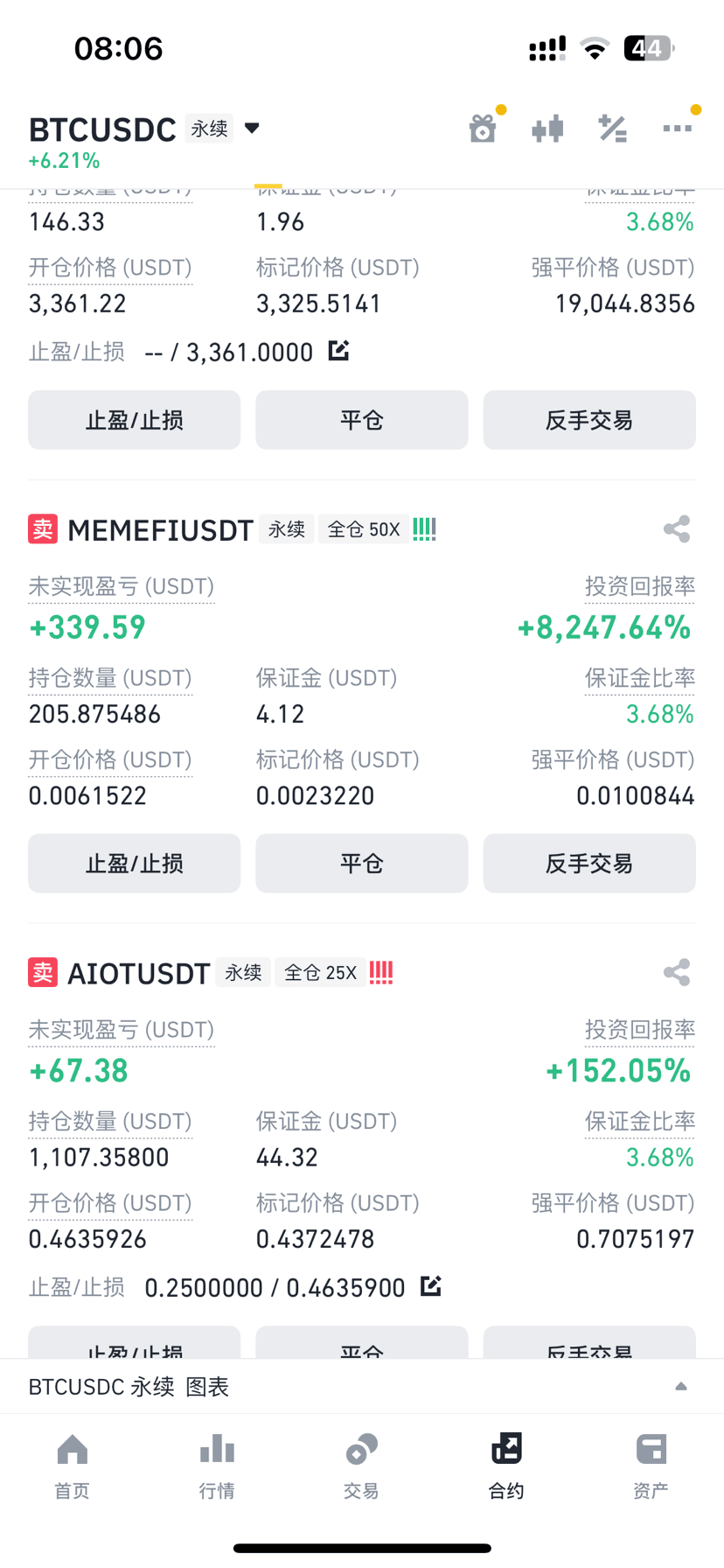This screenshot has width=724, height=1568.
Task: Share the MEMEFIUSDT position
Action: point(677,529)
